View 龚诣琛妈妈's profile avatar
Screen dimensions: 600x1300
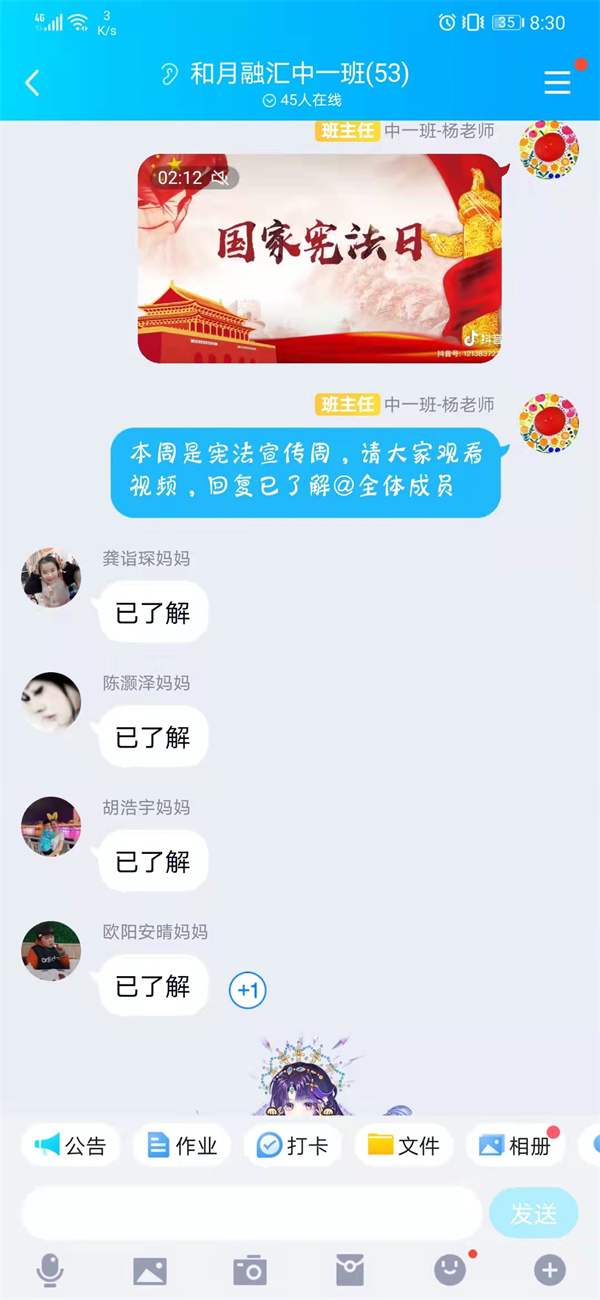click(x=51, y=577)
